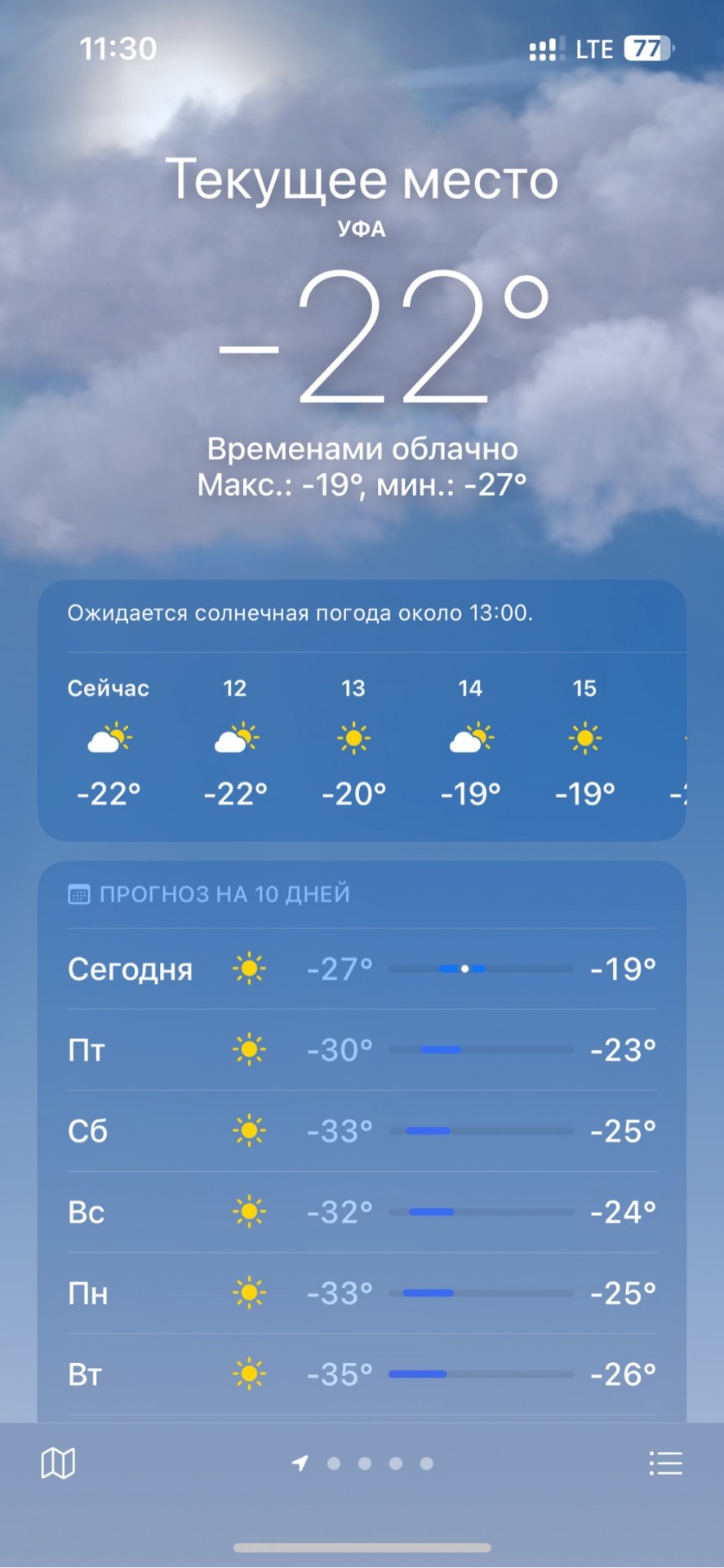Open today's forecast row Сегодня
724x1568 pixels.
coord(362,969)
